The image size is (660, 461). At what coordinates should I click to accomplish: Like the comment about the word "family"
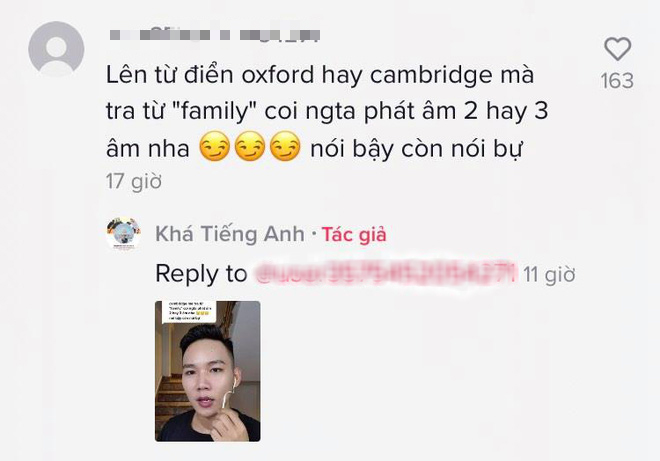pyautogui.click(x=618, y=49)
